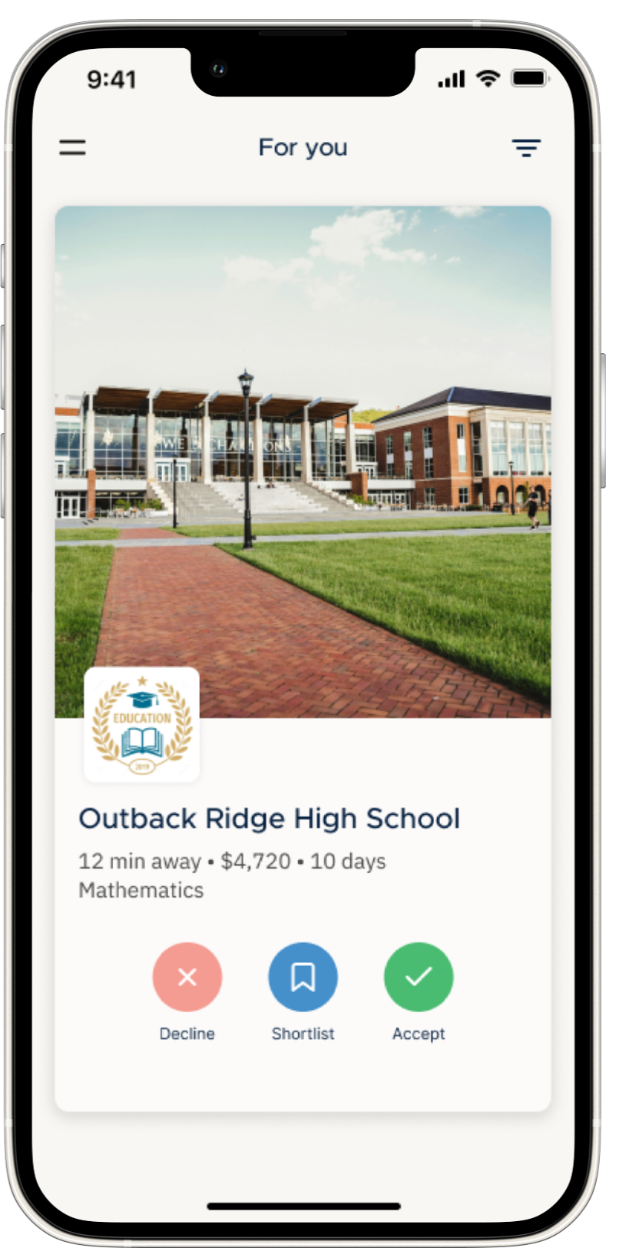Decline the Outback Ridge High School offer

tap(187, 977)
